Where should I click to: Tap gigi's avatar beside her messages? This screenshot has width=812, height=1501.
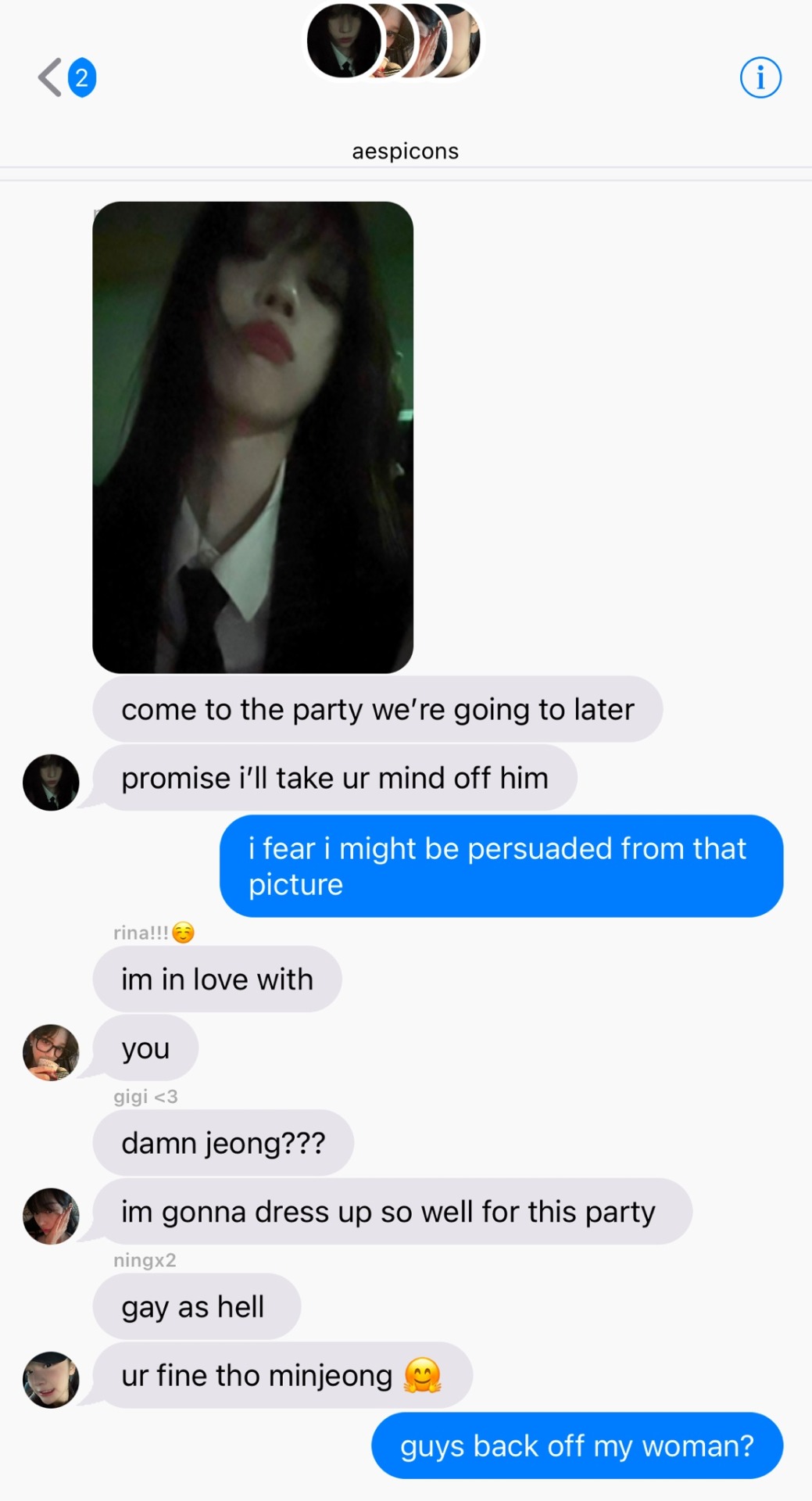click(51, 1216)
